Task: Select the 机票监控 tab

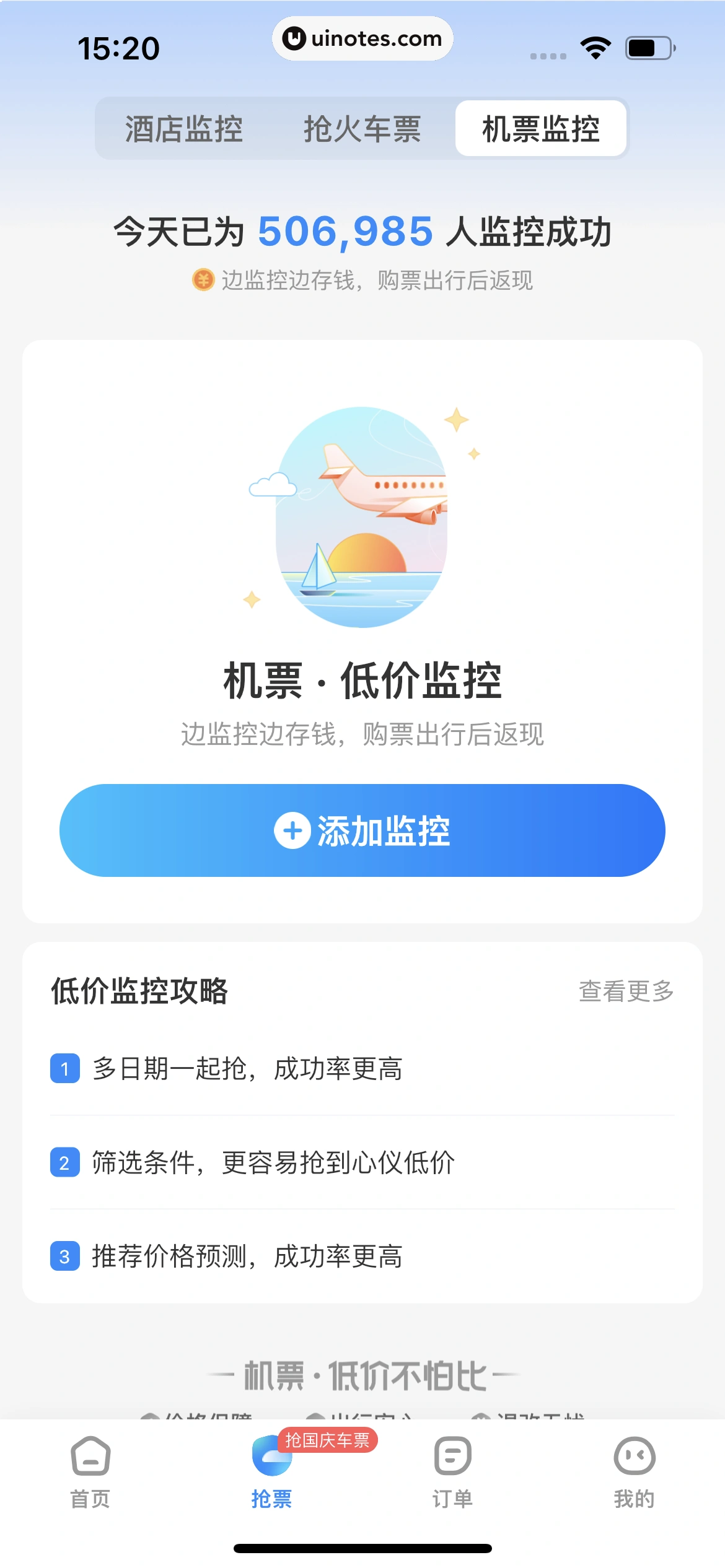Action: point(540,129)
